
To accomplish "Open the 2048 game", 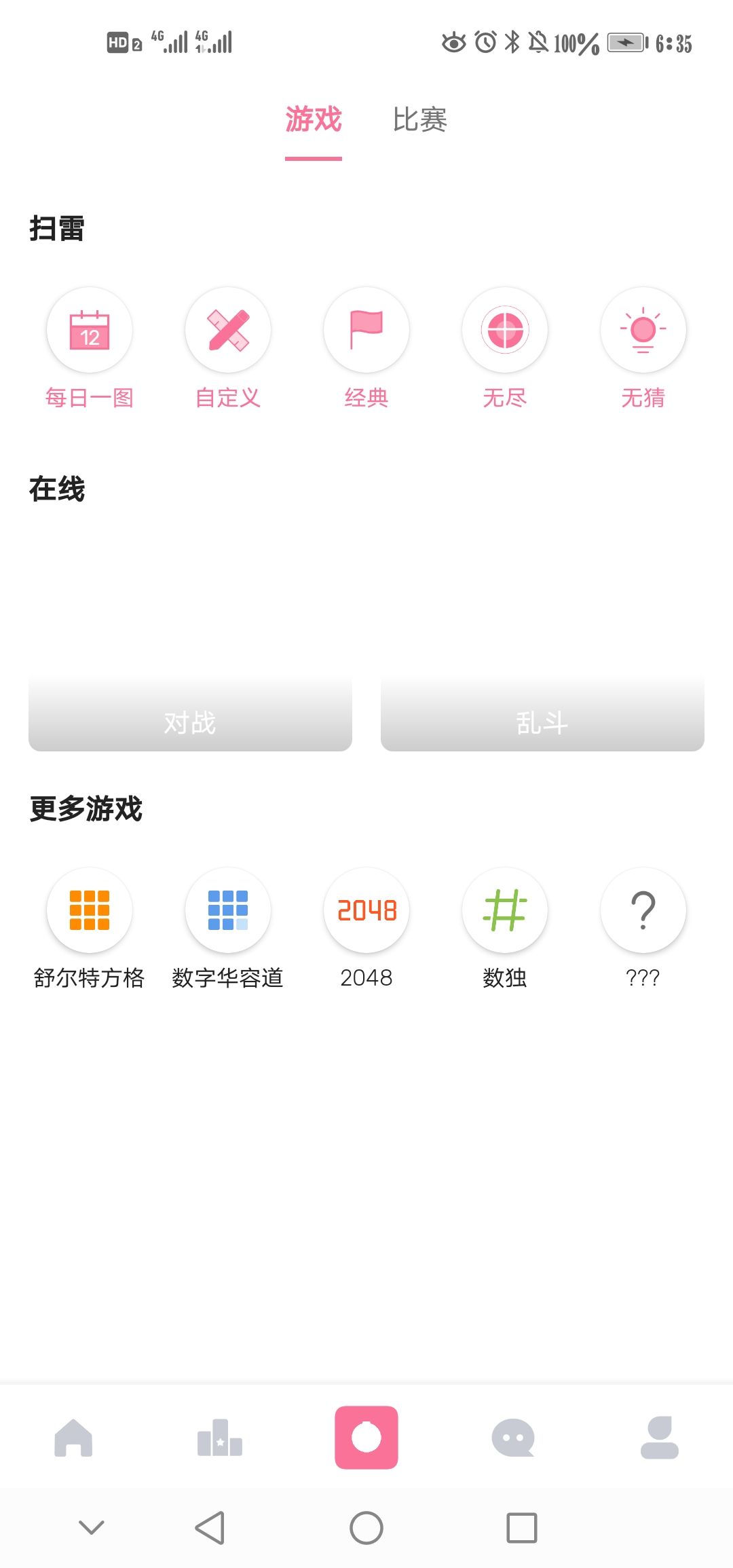I will point(366,910).
